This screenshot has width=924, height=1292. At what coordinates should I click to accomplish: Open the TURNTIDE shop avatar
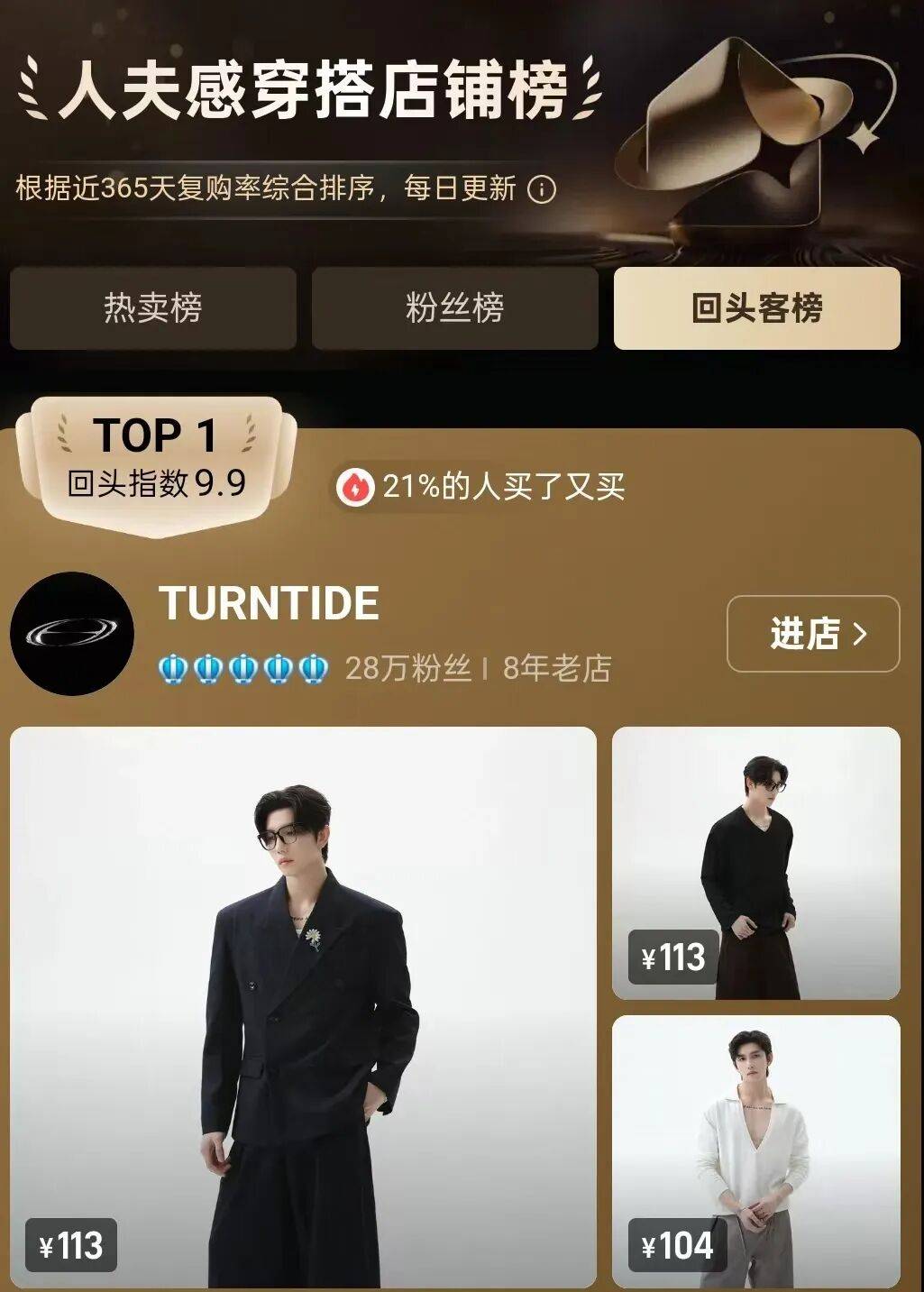pyautogui.click(x=72, y=634)
